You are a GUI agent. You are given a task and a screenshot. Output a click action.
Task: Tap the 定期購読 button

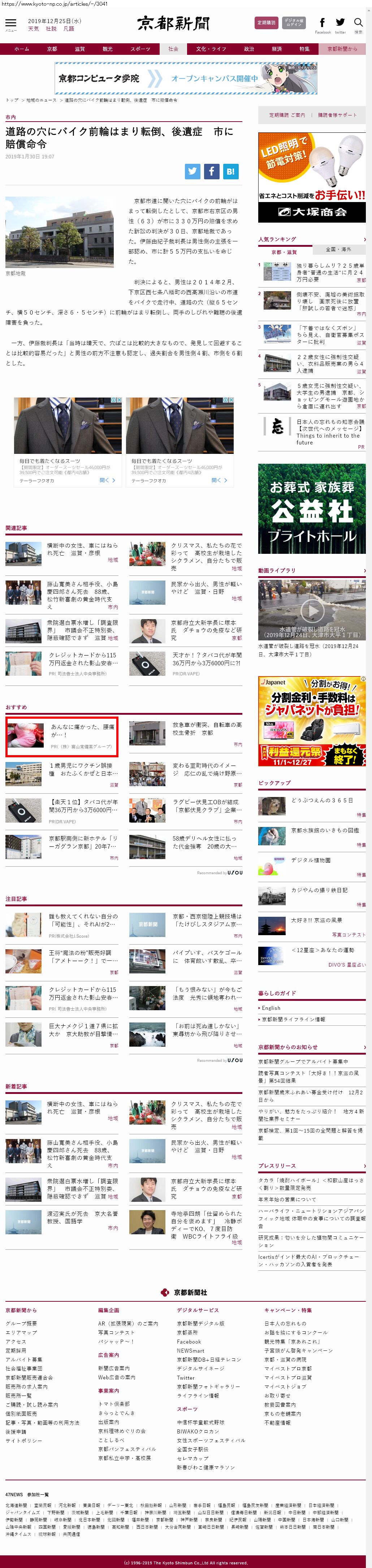pos(266,22)
